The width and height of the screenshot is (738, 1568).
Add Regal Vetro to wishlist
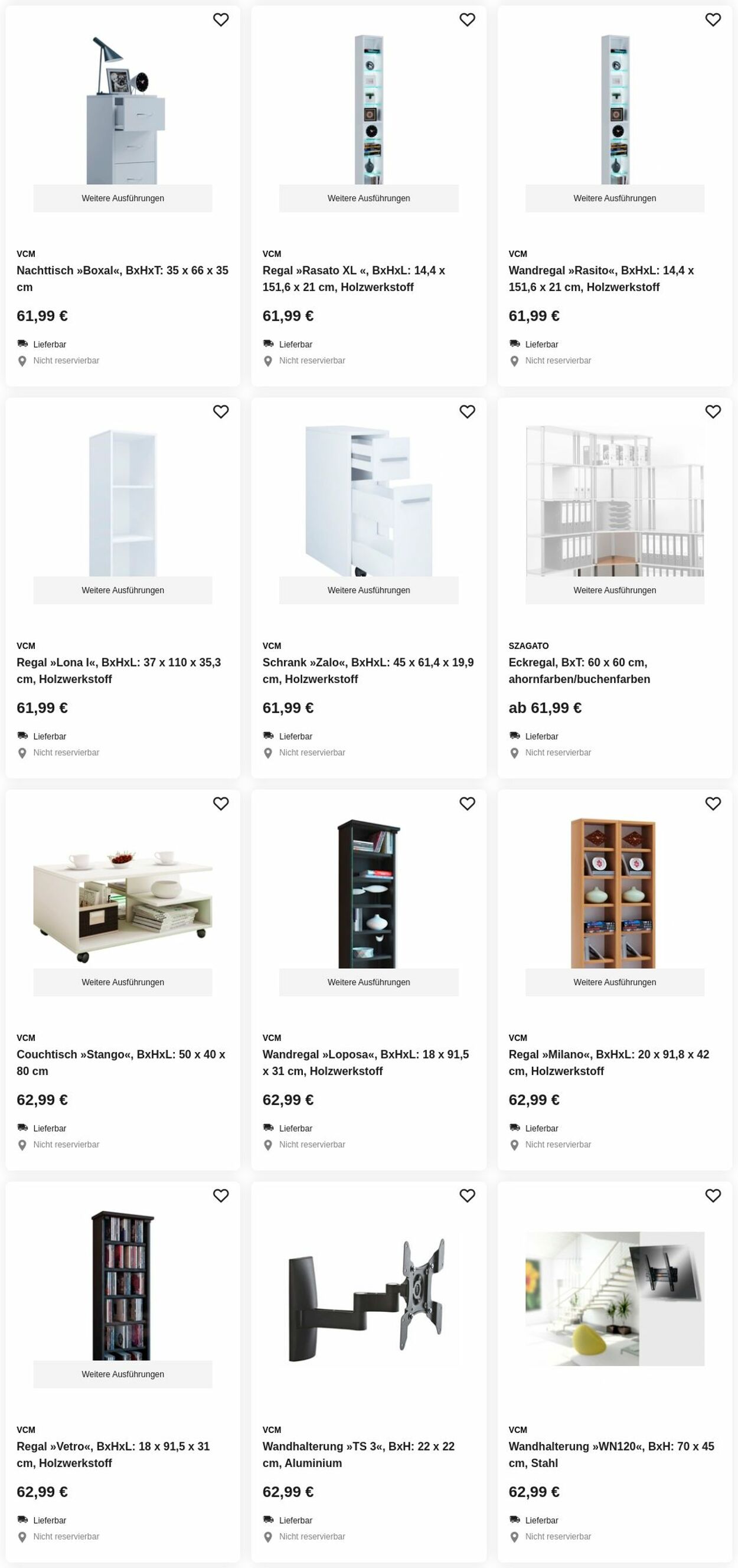pos(220,1196)
